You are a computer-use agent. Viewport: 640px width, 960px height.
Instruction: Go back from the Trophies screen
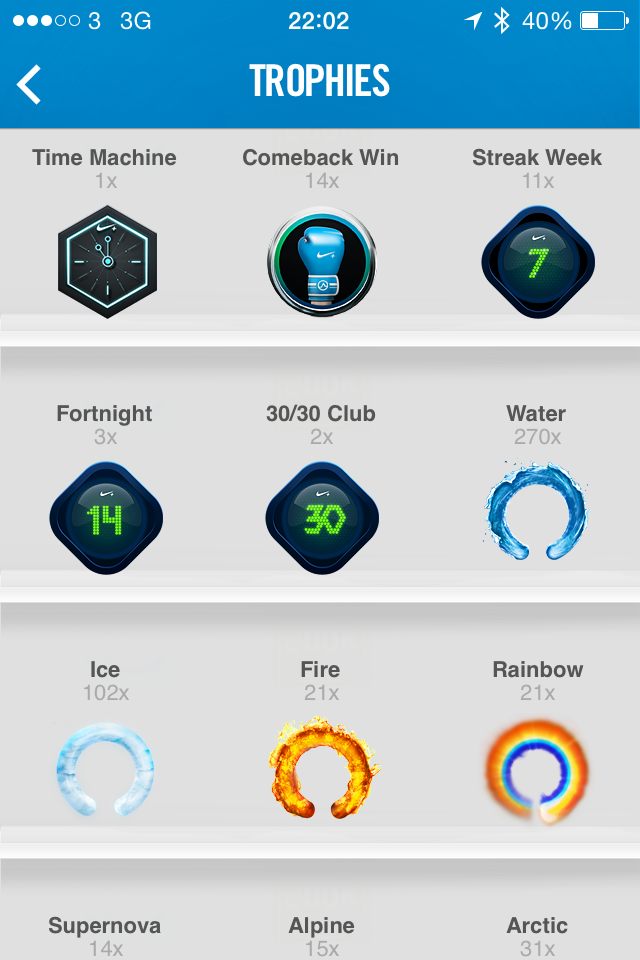click(30, 84)
